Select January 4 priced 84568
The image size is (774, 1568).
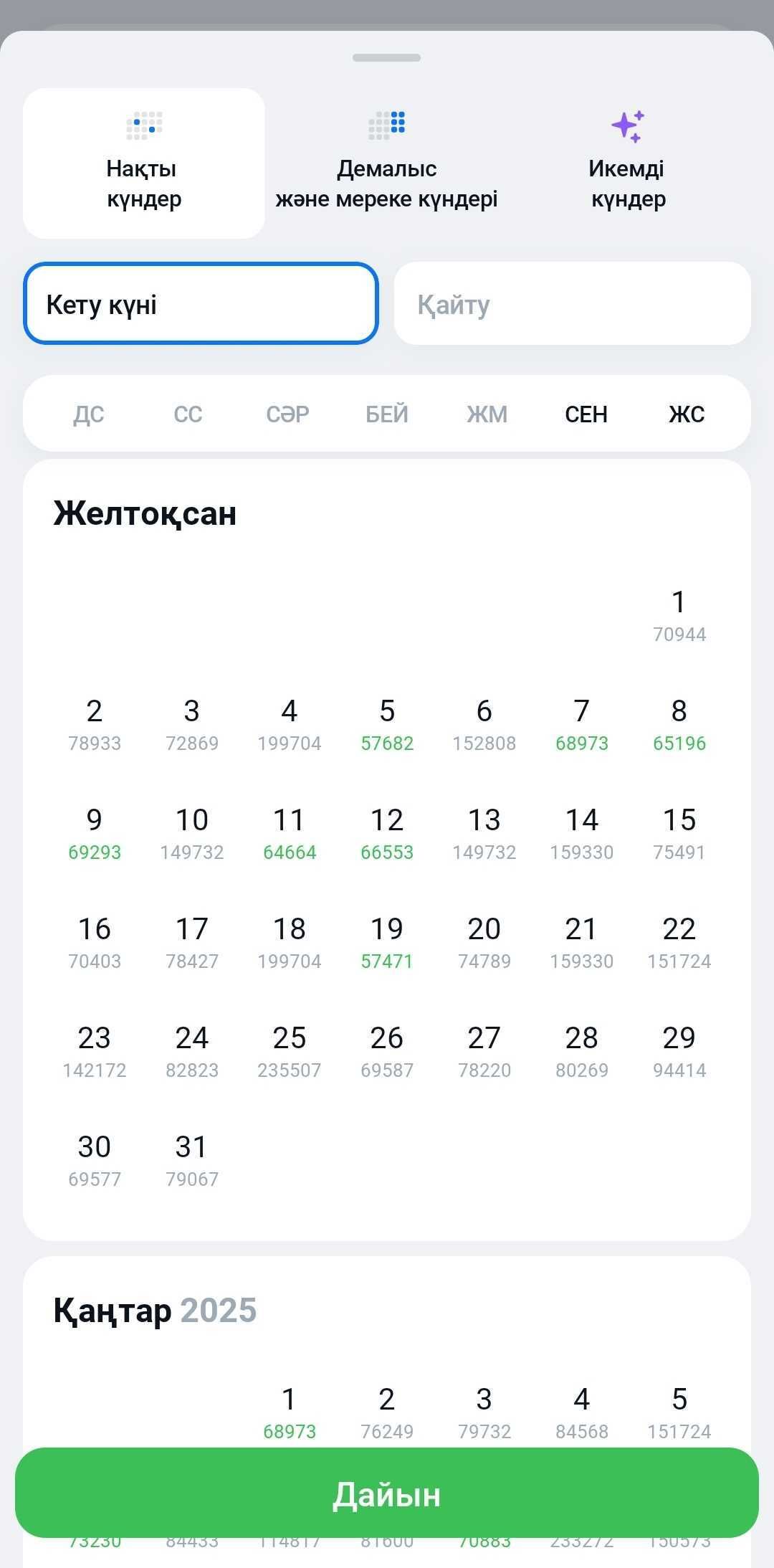click(x=581, y=1413)
